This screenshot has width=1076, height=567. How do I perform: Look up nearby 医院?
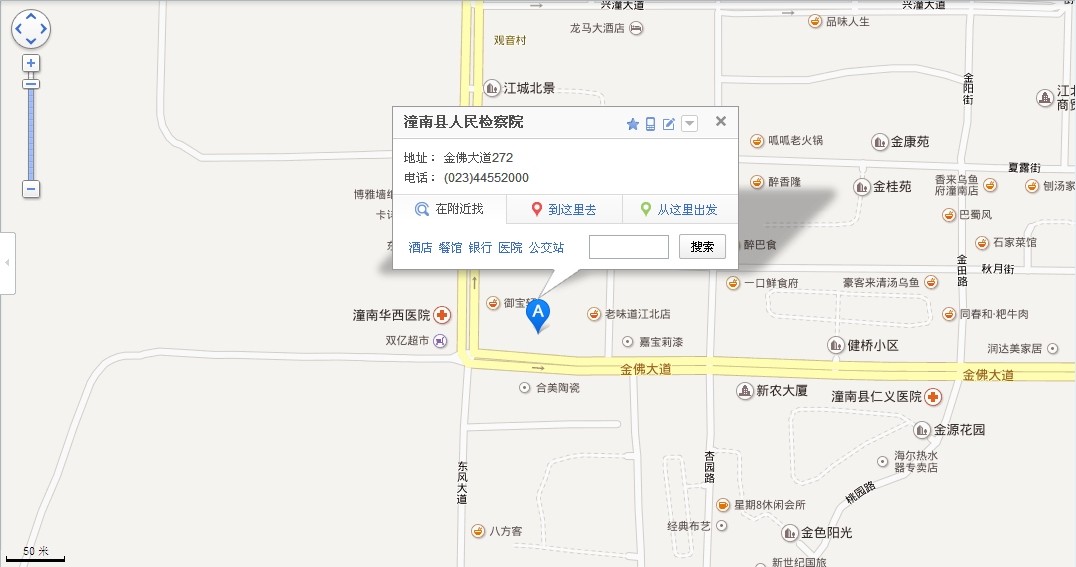[510, 248]
